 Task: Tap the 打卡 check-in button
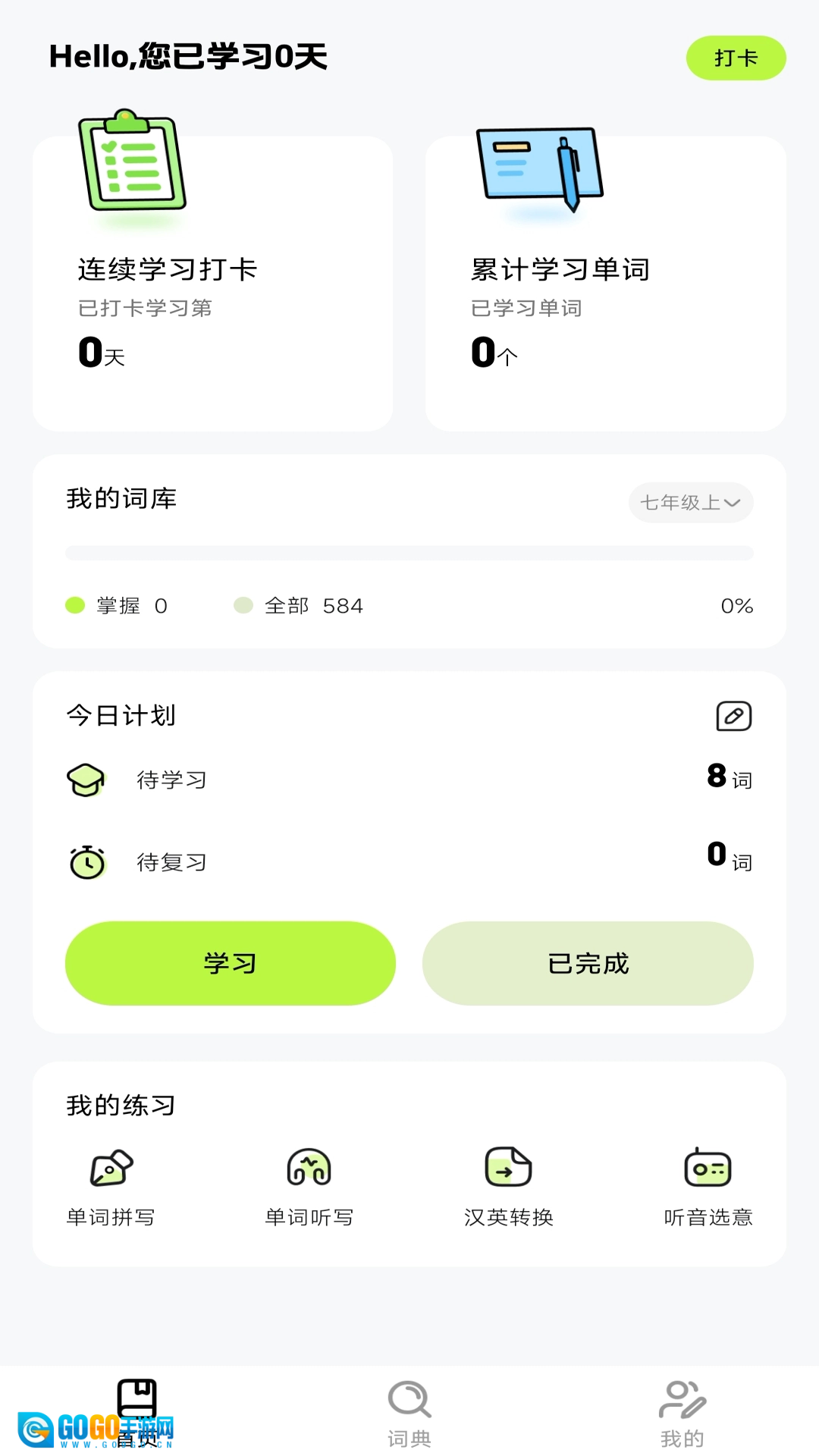736,57
